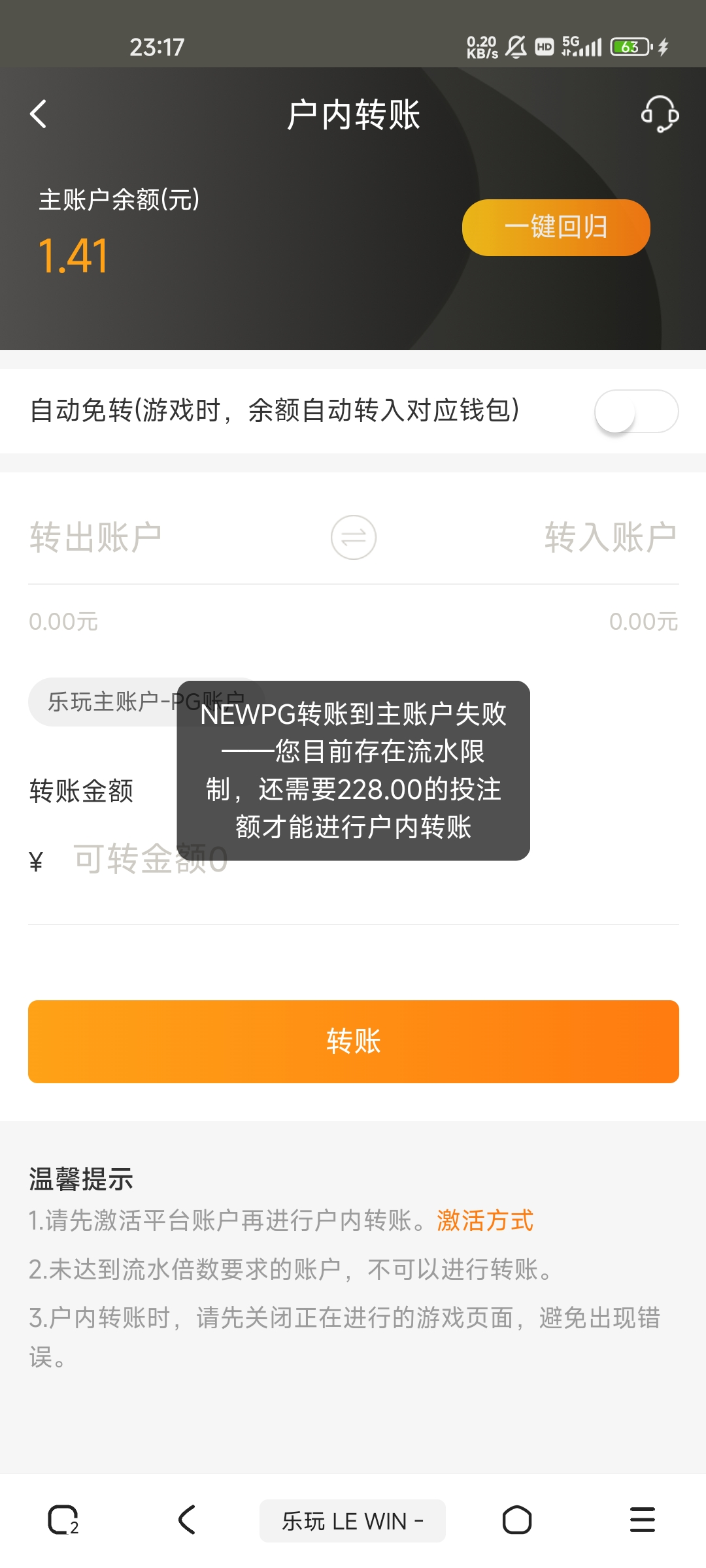Go back using the header arrow

39,114
